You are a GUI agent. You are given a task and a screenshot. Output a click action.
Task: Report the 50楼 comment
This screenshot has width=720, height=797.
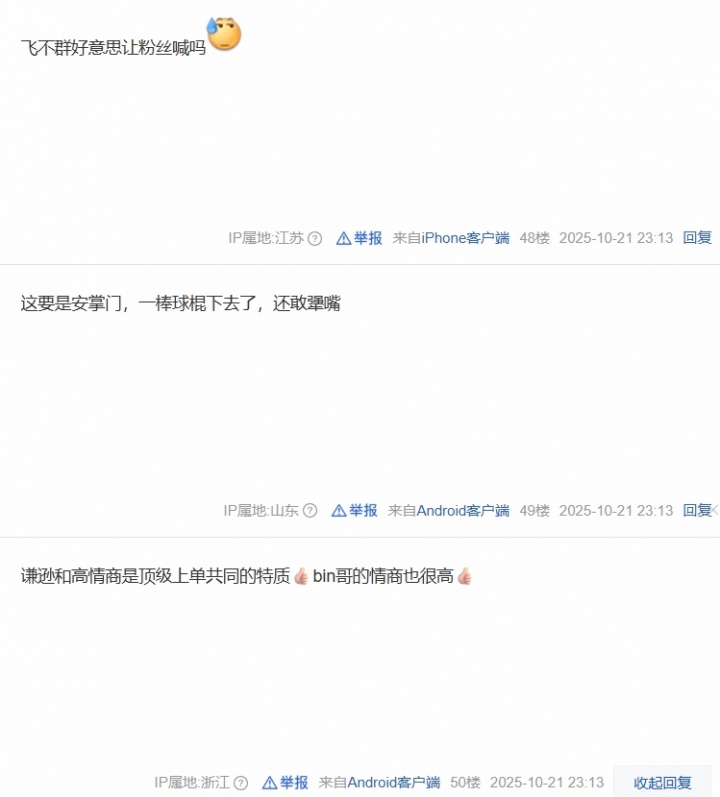point(286,782)
